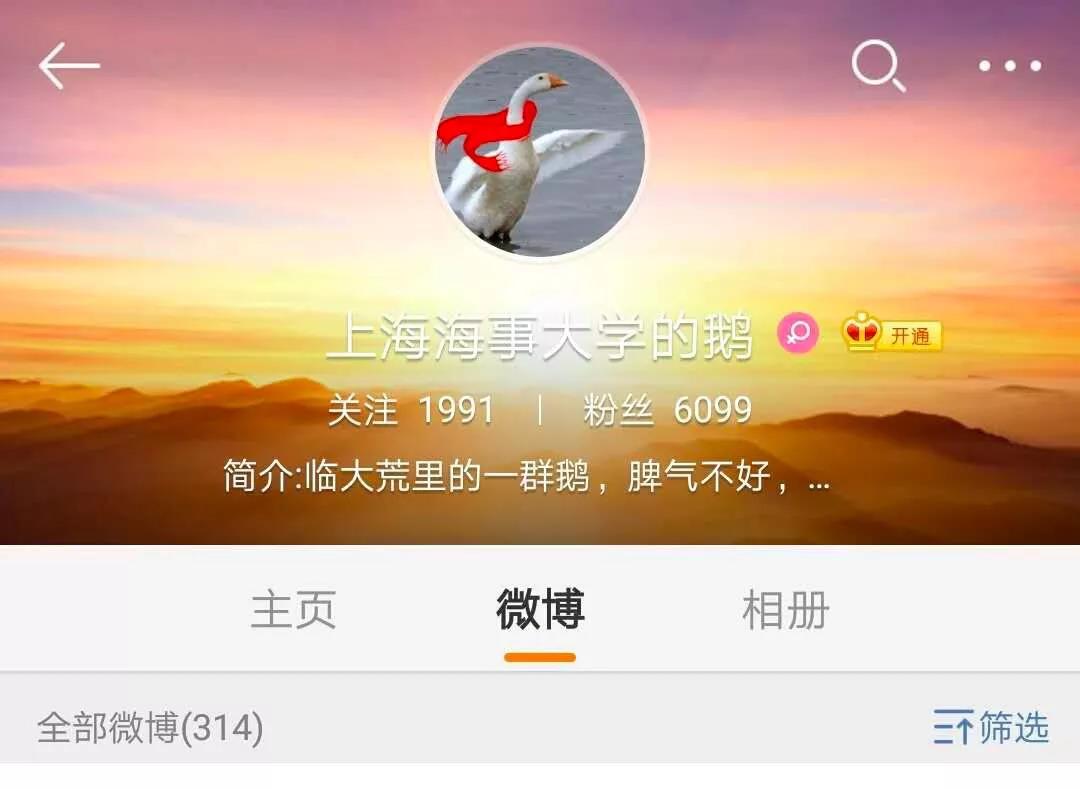The width and height of the screenshot is (1080, 789).
Task: Open the 筛选 filter options
Action: 991,728
